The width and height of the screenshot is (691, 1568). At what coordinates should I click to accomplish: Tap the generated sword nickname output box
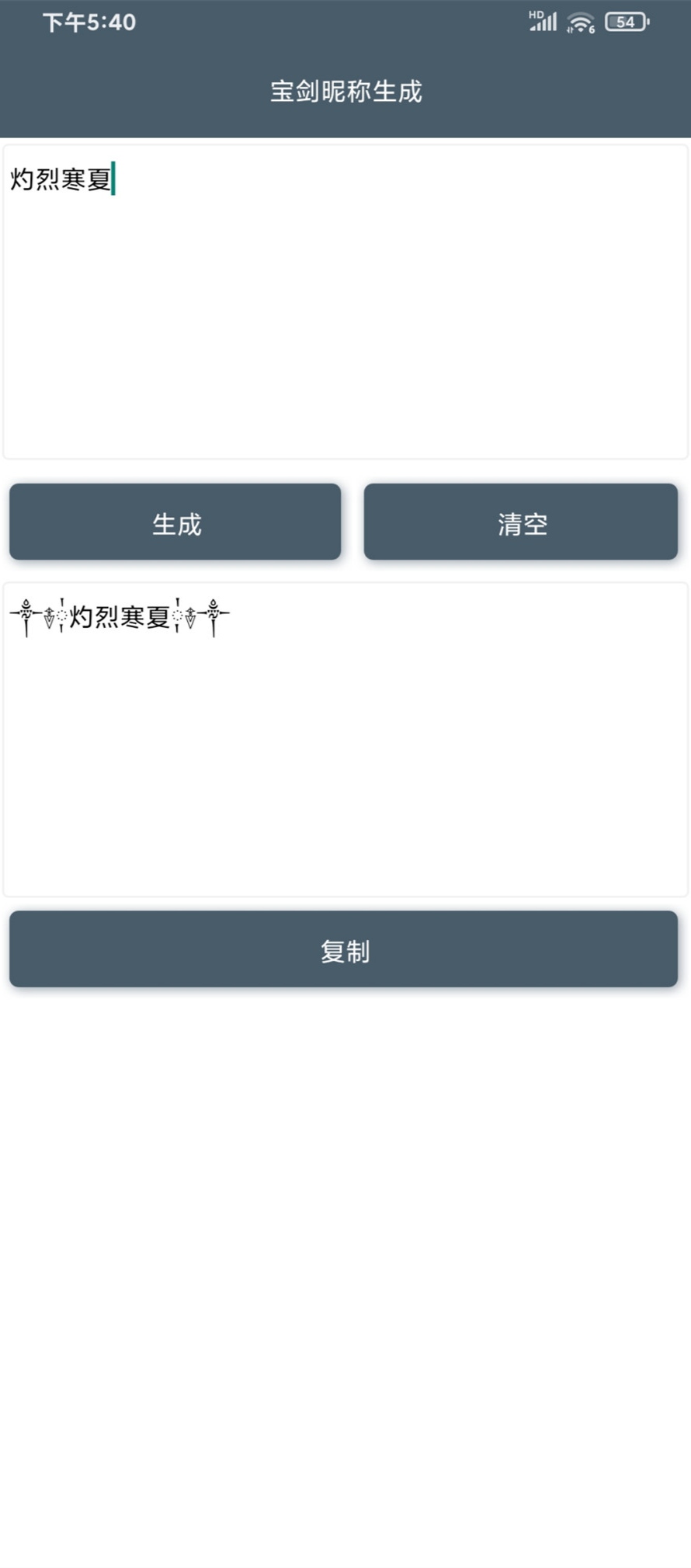tap(345, 740)
